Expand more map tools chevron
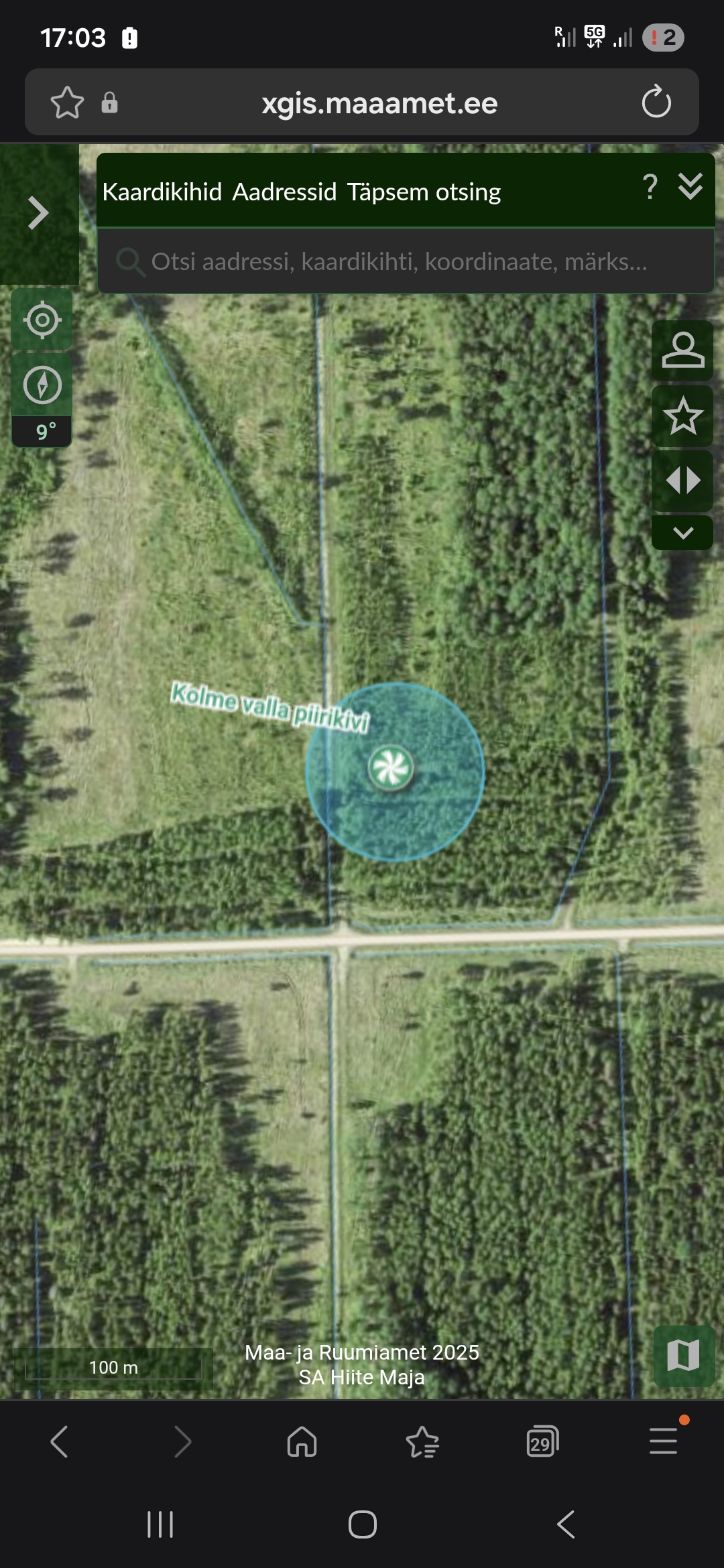 tap(682, 533)
